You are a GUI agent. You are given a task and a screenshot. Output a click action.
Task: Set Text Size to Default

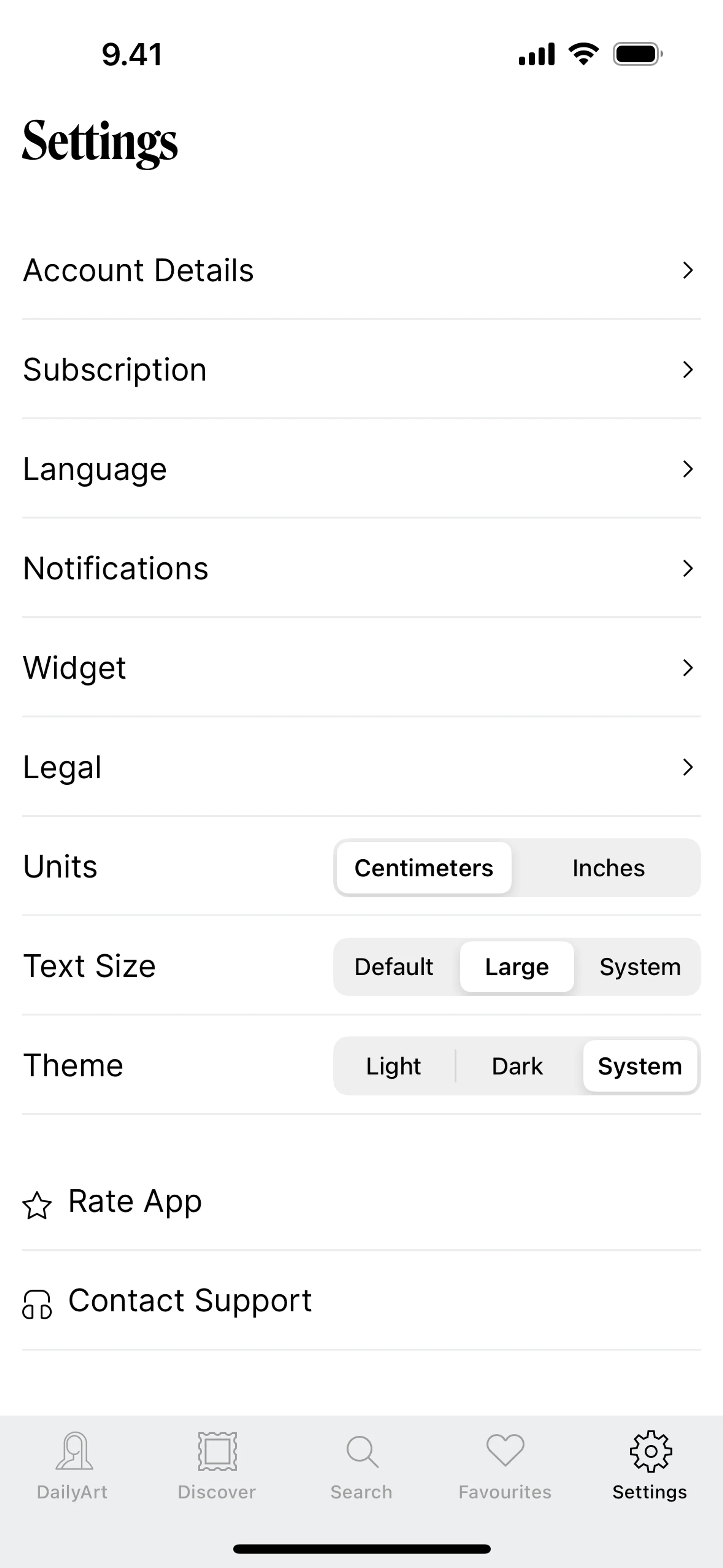(x=394, y=967)
